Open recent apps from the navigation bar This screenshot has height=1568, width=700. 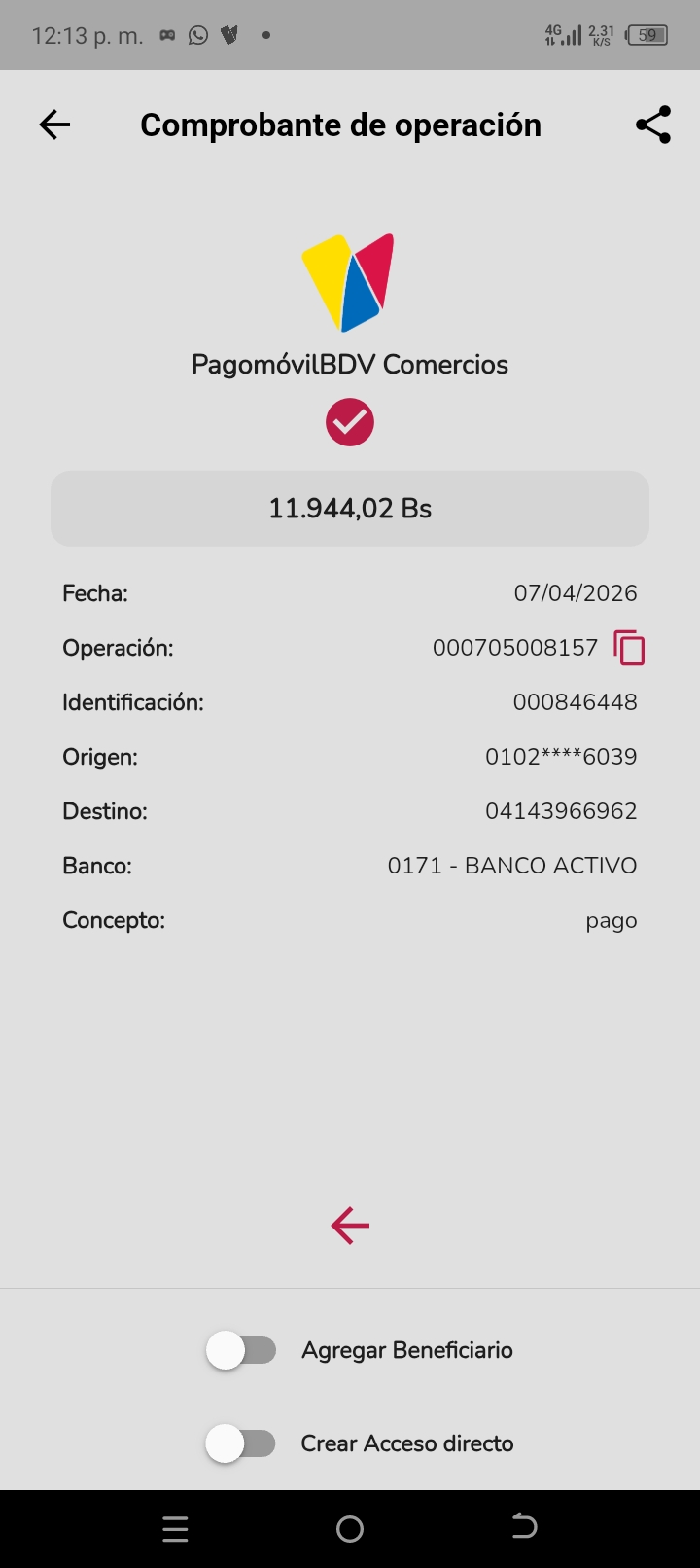click(x=175, y=1529)
